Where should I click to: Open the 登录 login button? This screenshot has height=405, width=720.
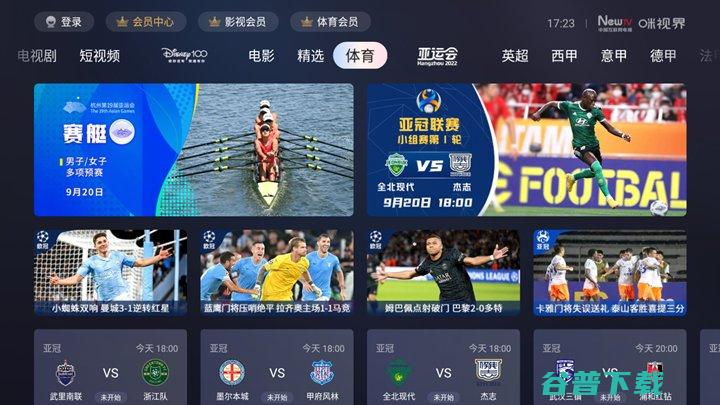63,22
